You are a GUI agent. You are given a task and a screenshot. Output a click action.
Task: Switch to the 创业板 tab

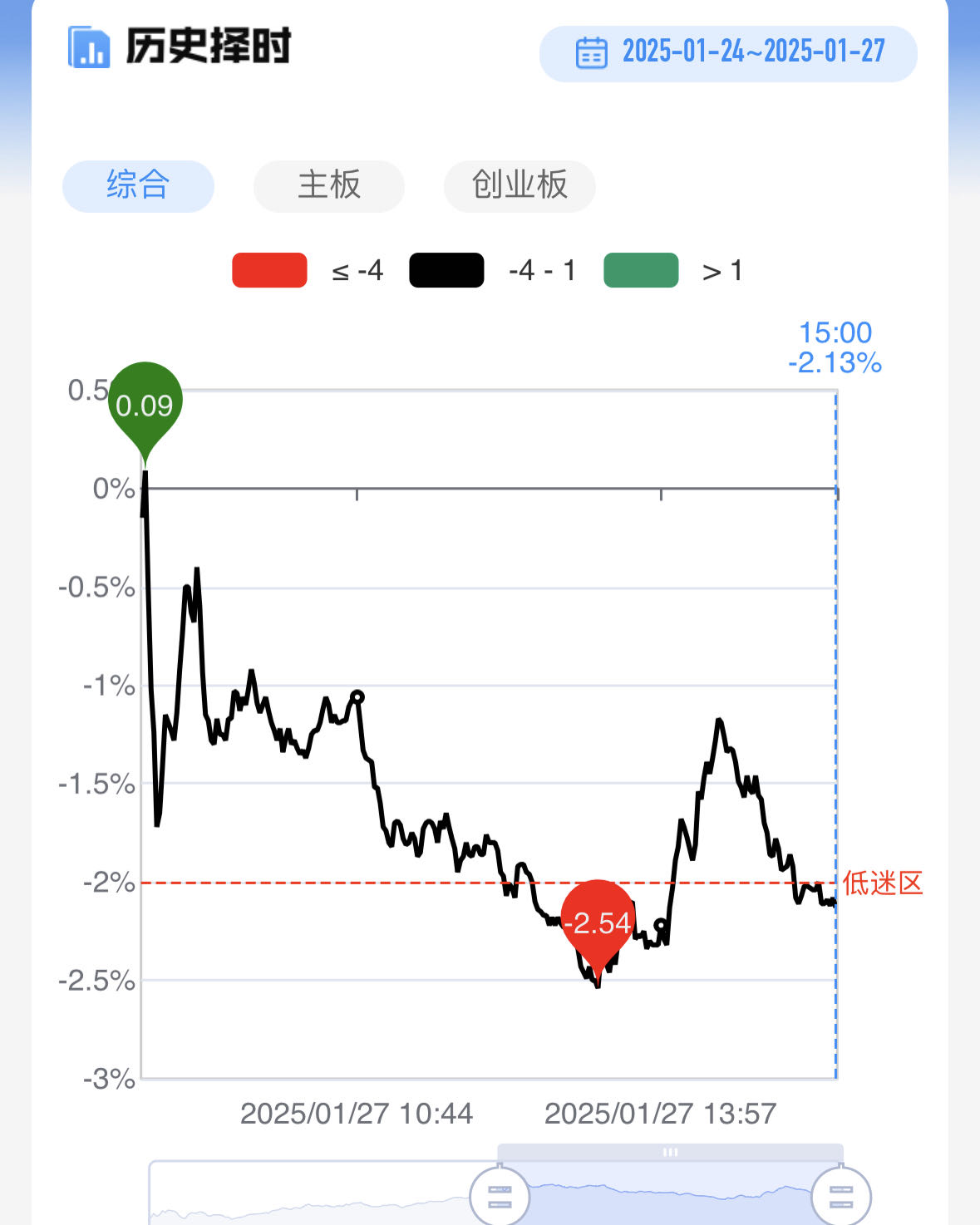point(520,185)
